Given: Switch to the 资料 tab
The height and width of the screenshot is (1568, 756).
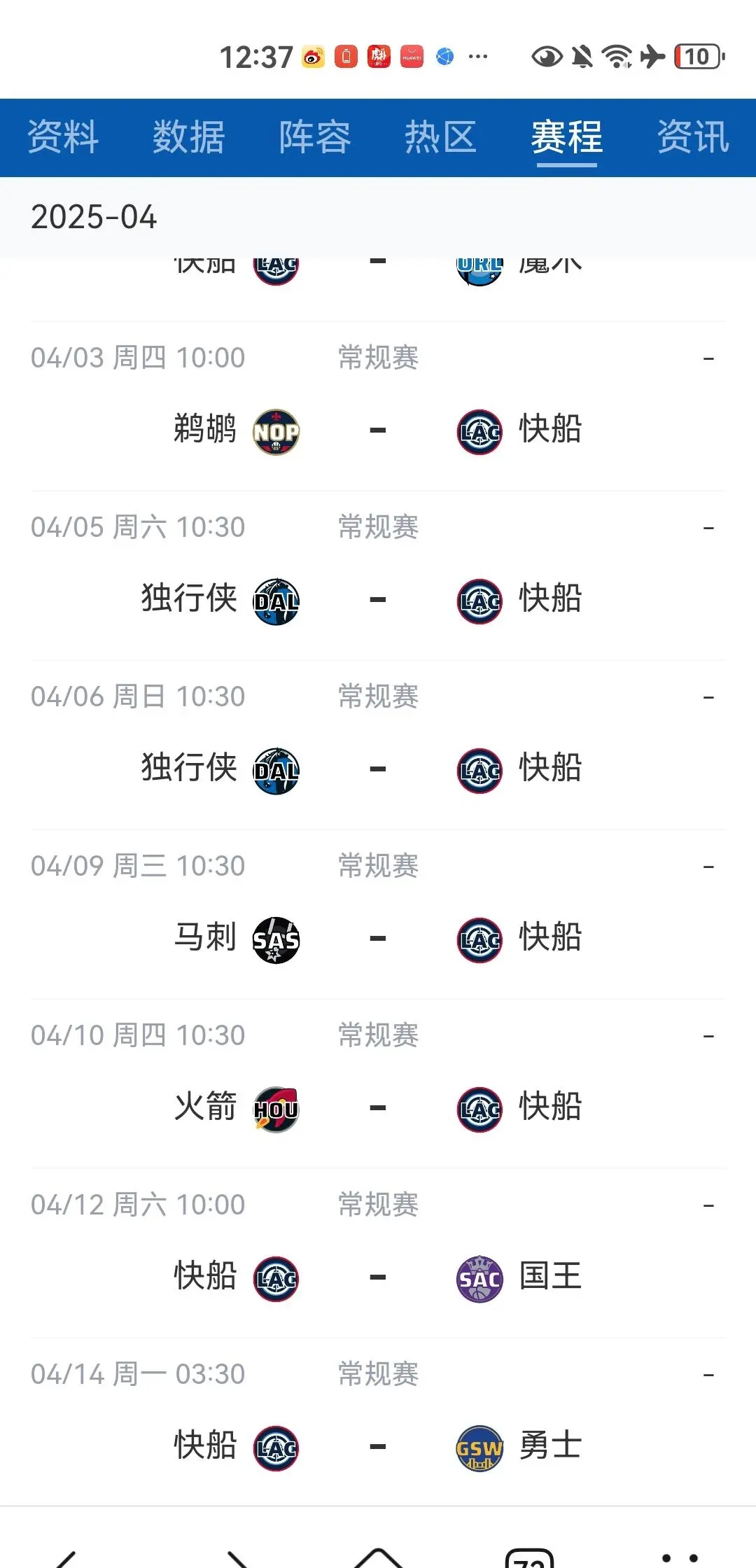Looking at the screenshot, I should (x=63, y=136).
